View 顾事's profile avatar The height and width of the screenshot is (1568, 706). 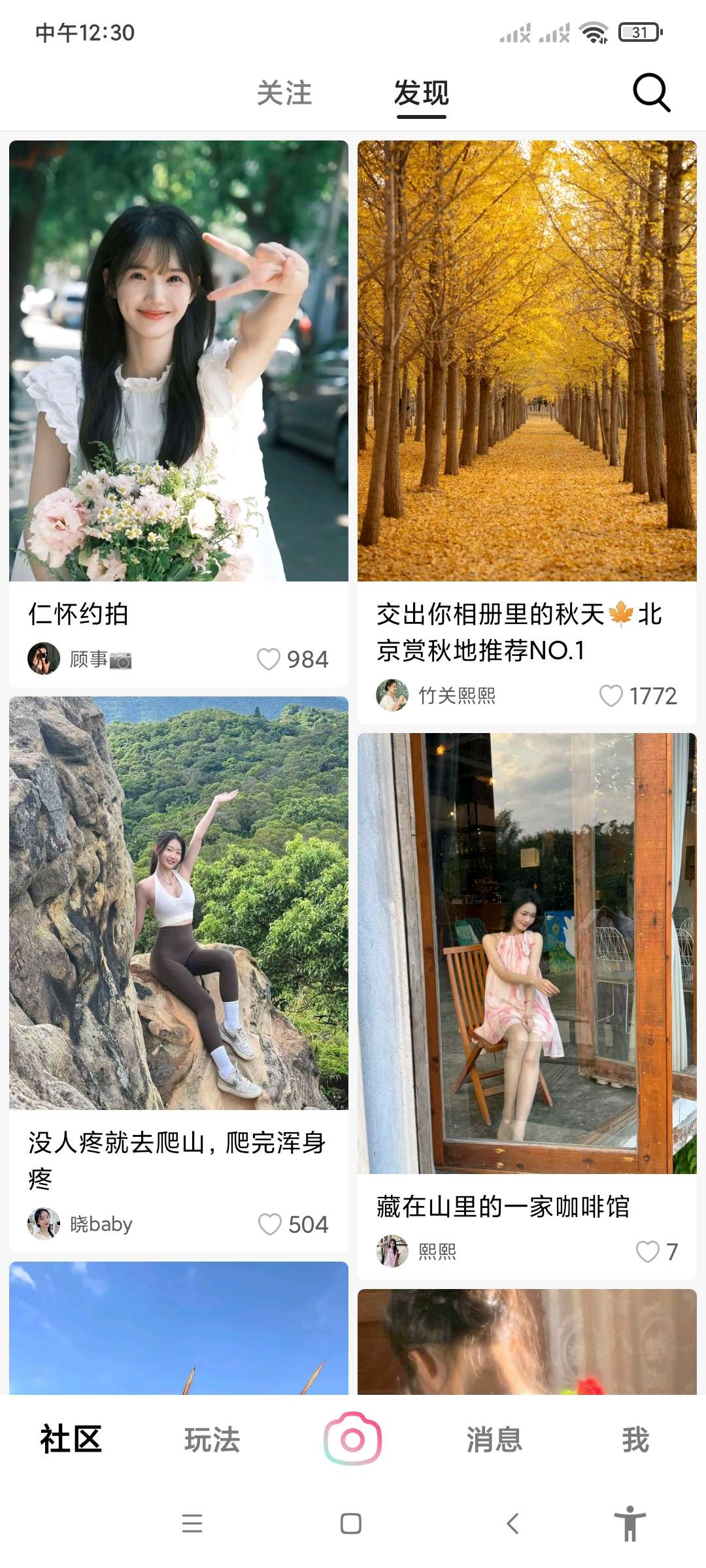click(x=44, y=659)
